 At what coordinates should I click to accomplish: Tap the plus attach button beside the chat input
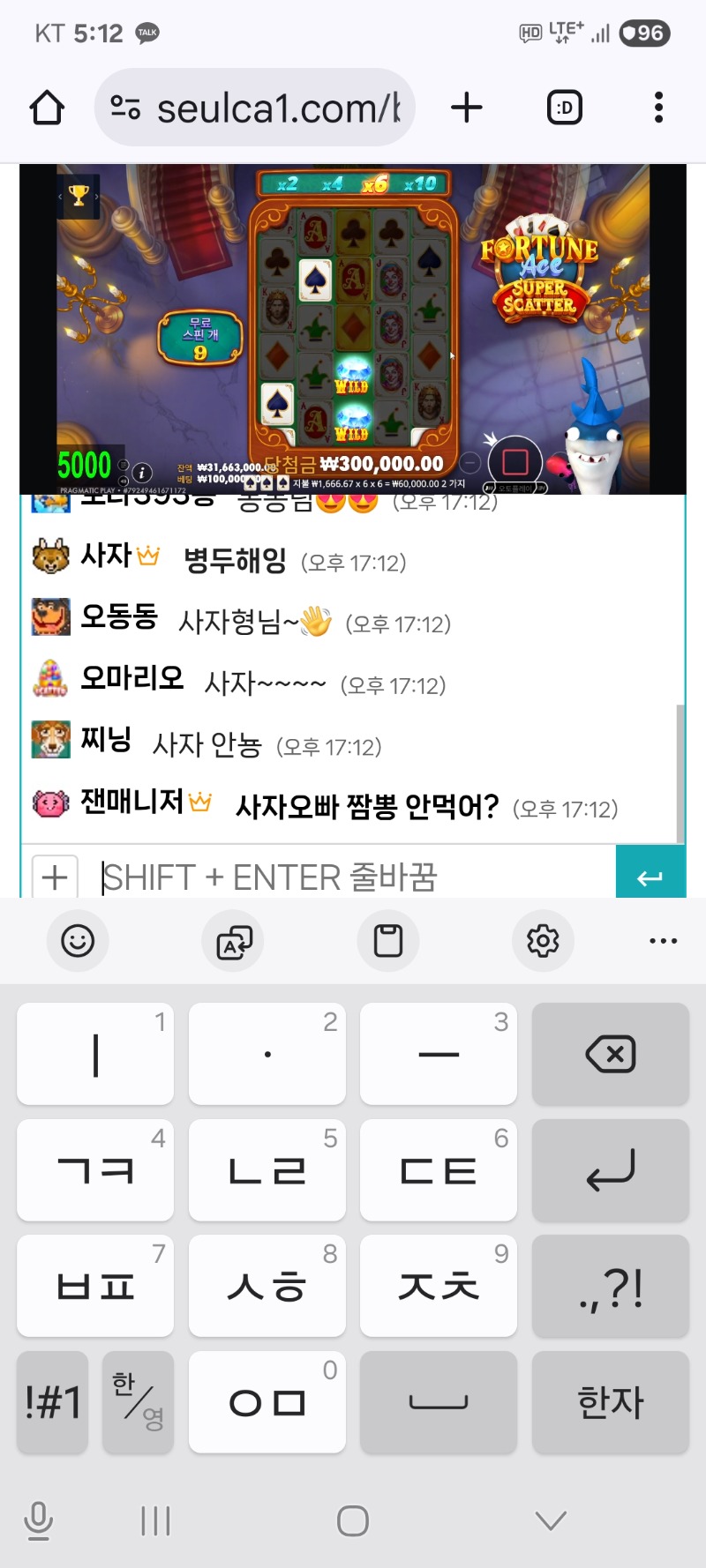coord(55,877)
